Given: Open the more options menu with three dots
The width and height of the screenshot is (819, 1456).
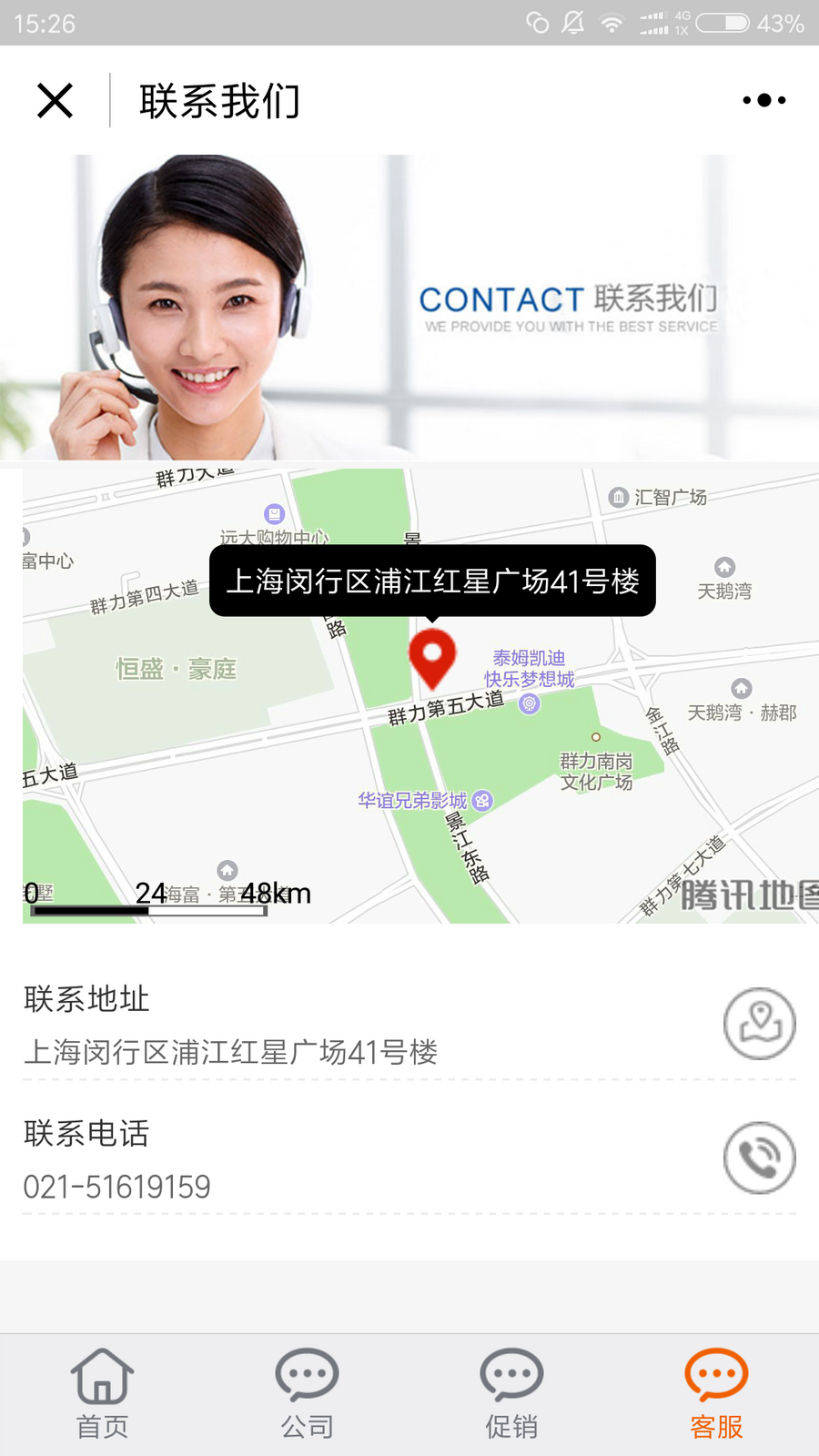Looking at the screenshot, I should click(763, 100).
